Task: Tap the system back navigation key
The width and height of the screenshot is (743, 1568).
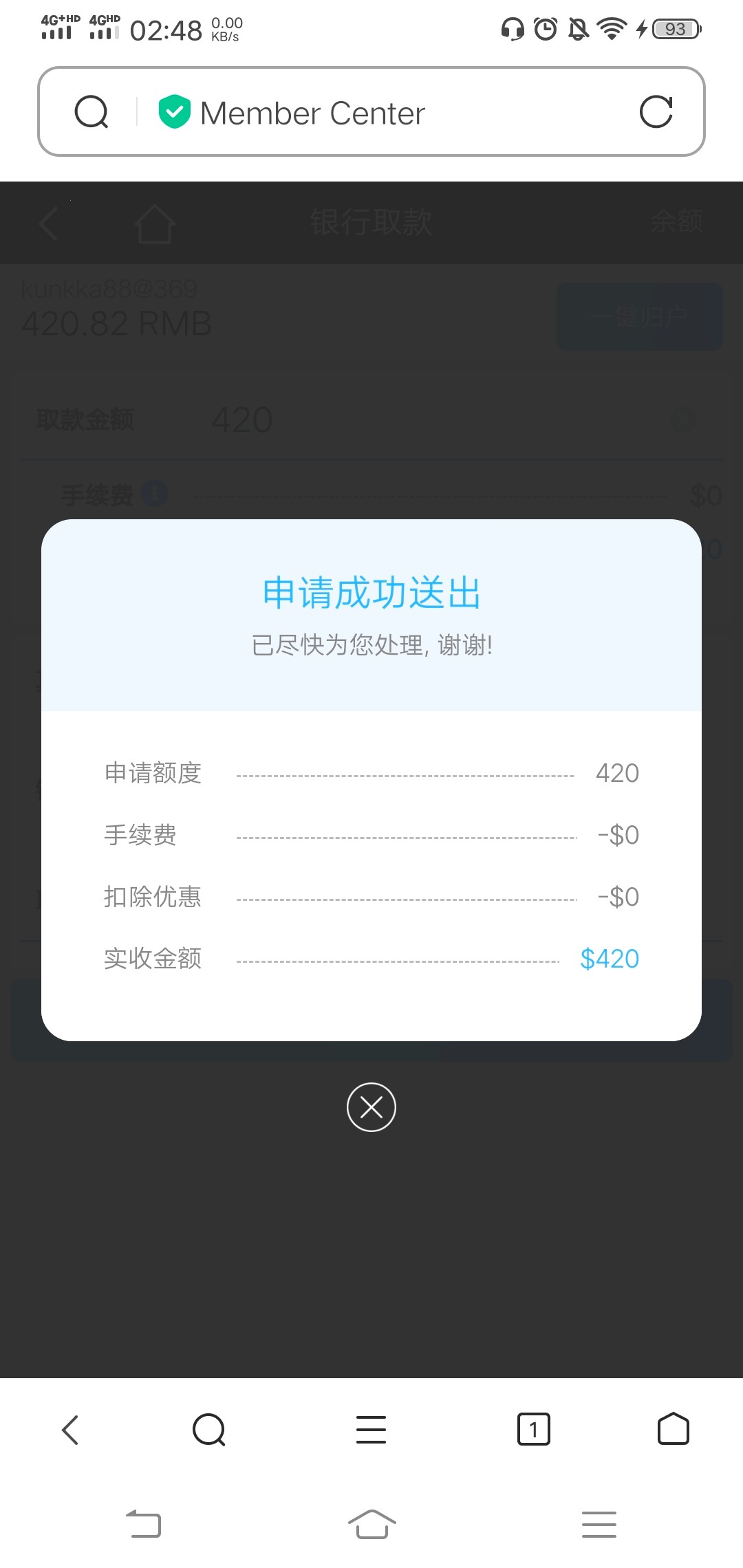Action: pyautogui.click(x=143, y=1524)
